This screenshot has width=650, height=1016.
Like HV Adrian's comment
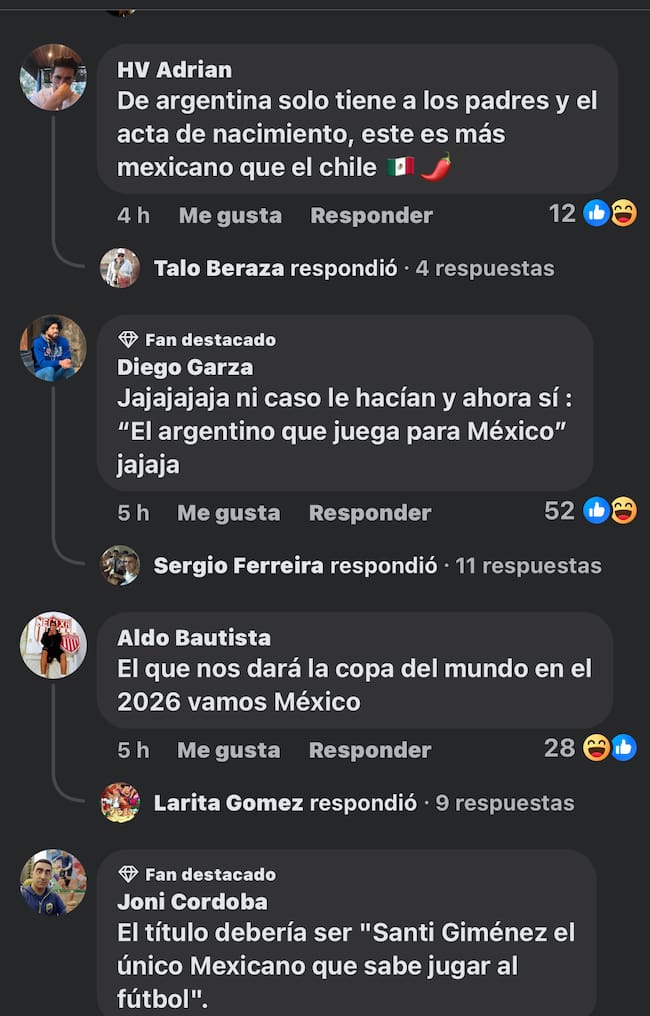[x=230, y=215]
